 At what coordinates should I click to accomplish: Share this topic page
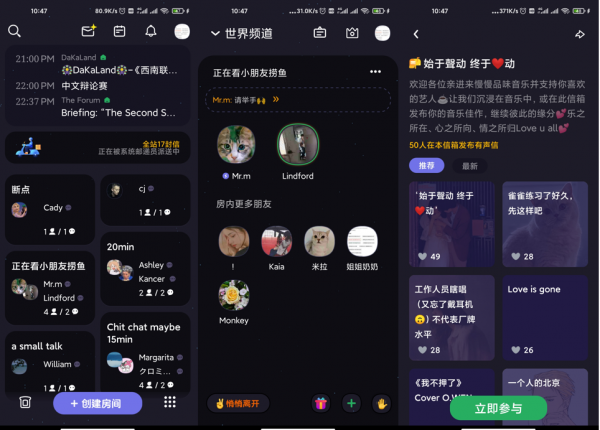click(x=580, y=34)
